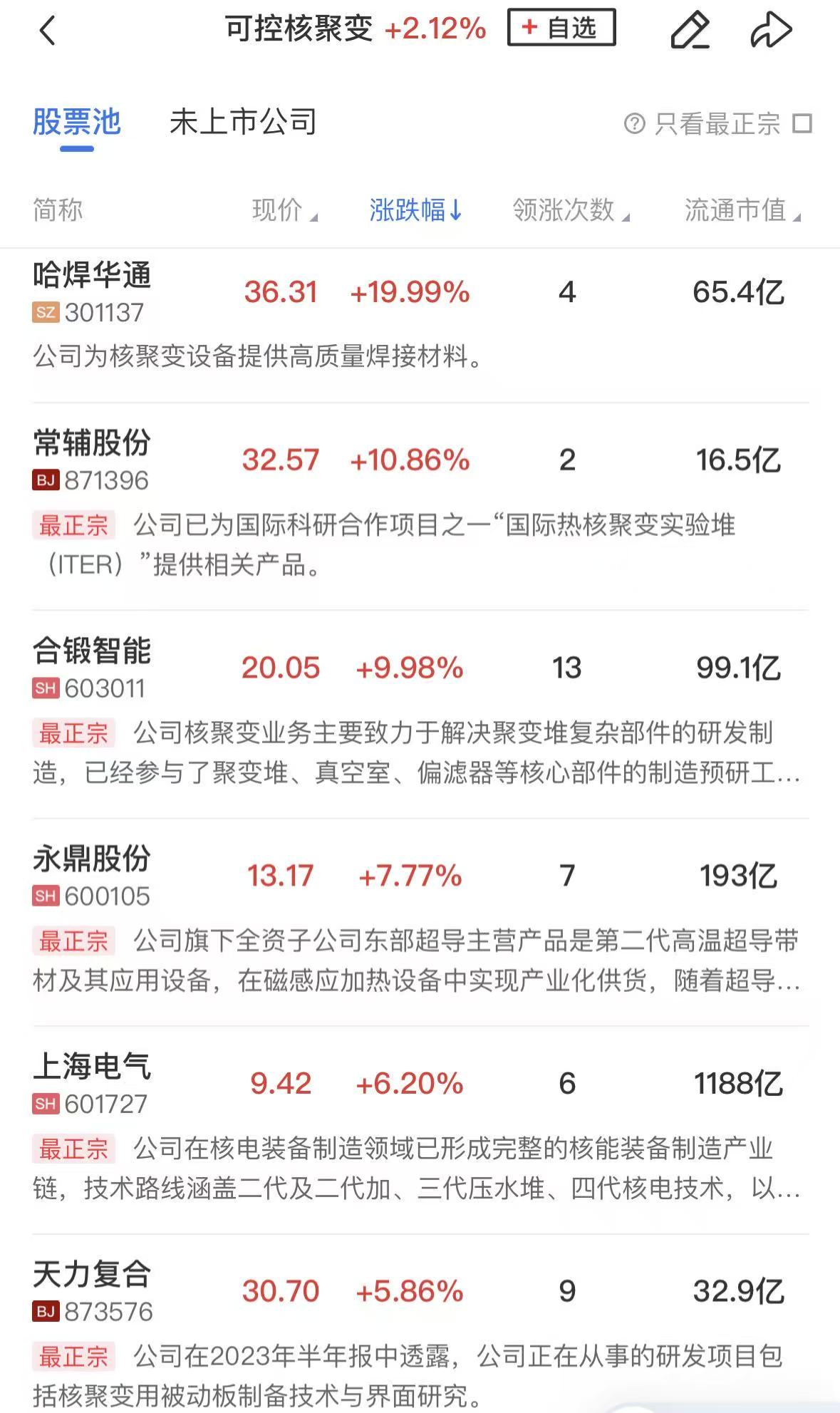Select the 股票池 tab

(77, 122)
